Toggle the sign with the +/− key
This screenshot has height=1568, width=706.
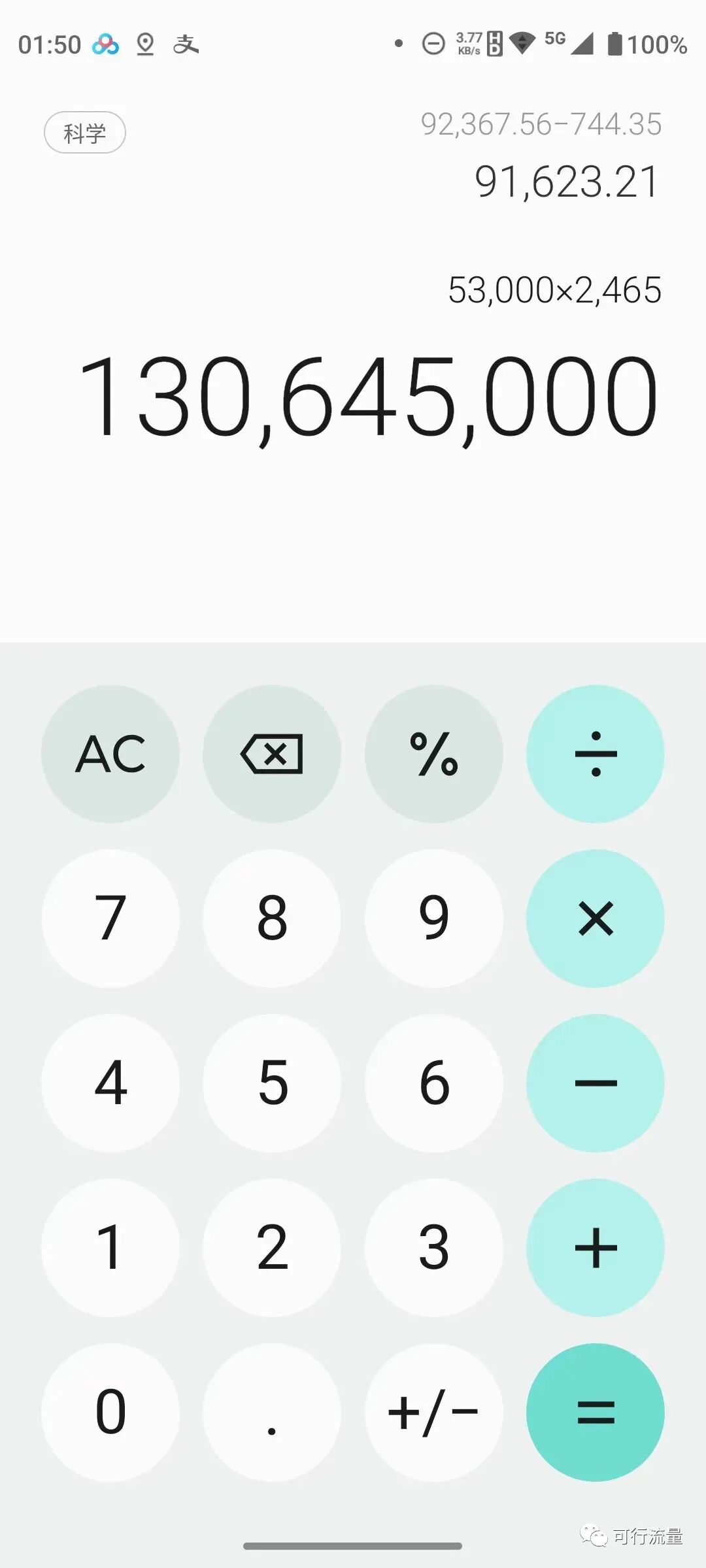click(x=434, y=1413)
